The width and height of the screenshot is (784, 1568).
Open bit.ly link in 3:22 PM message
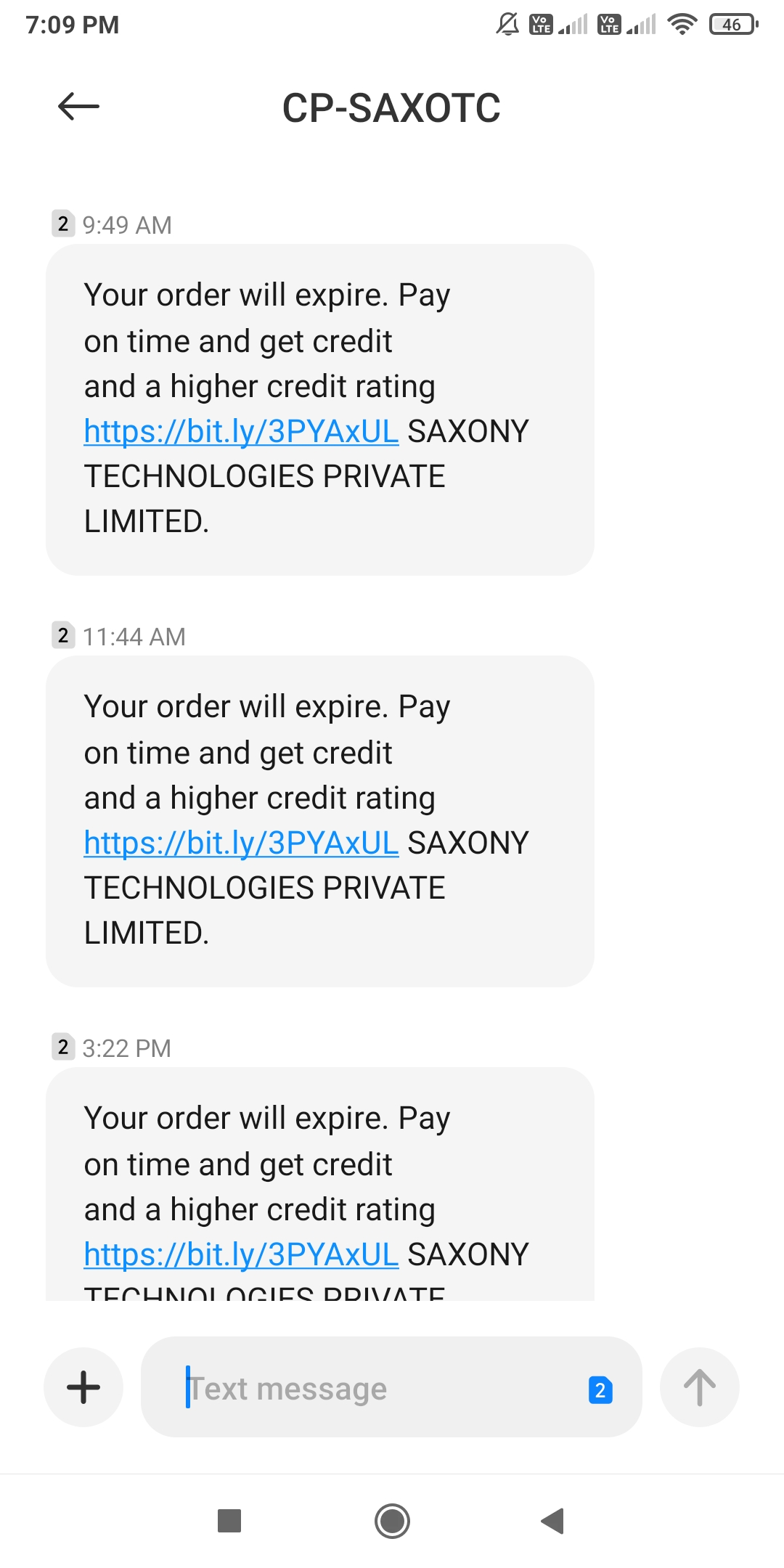[x=241, y=1254]
